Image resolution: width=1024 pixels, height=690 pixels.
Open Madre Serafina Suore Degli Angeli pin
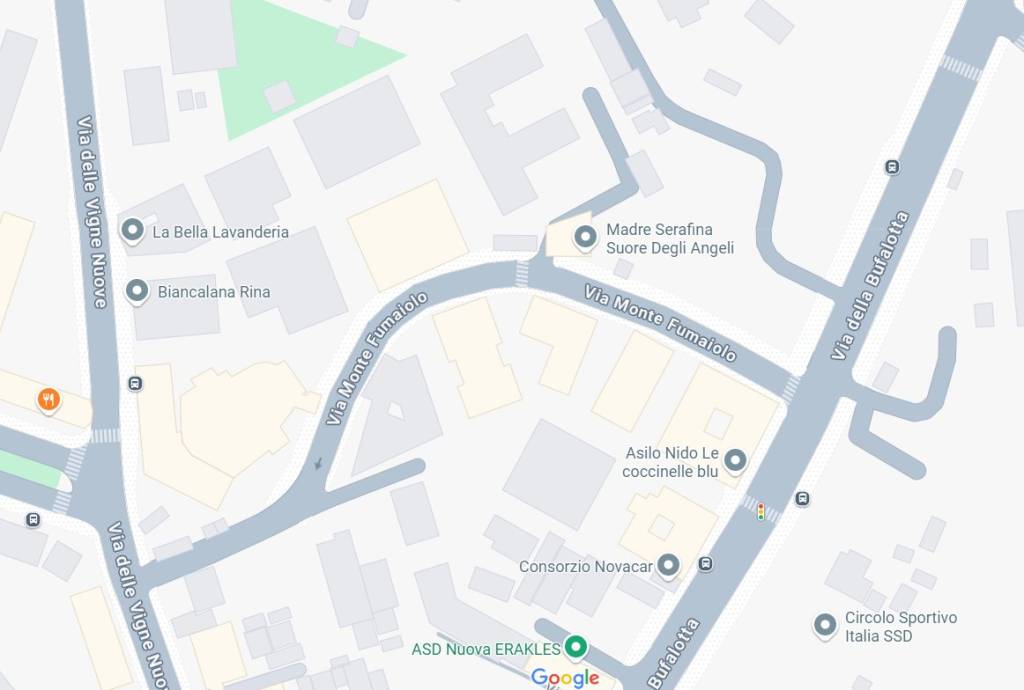pyautogui.click(x=585, y=237)
